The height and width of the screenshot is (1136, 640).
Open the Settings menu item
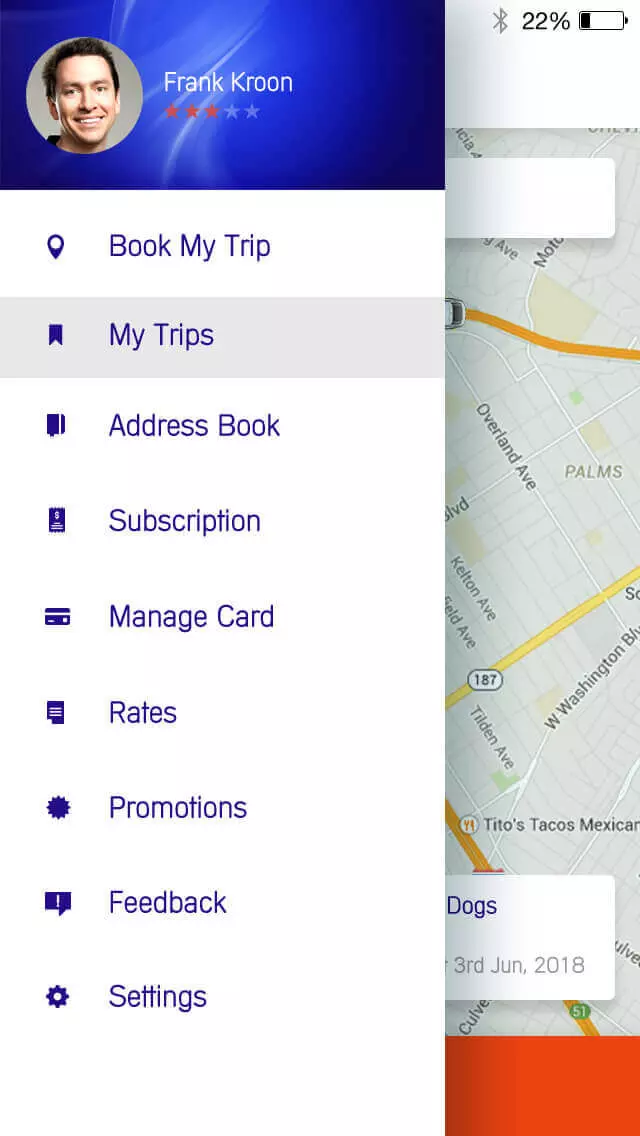(222, 997)
